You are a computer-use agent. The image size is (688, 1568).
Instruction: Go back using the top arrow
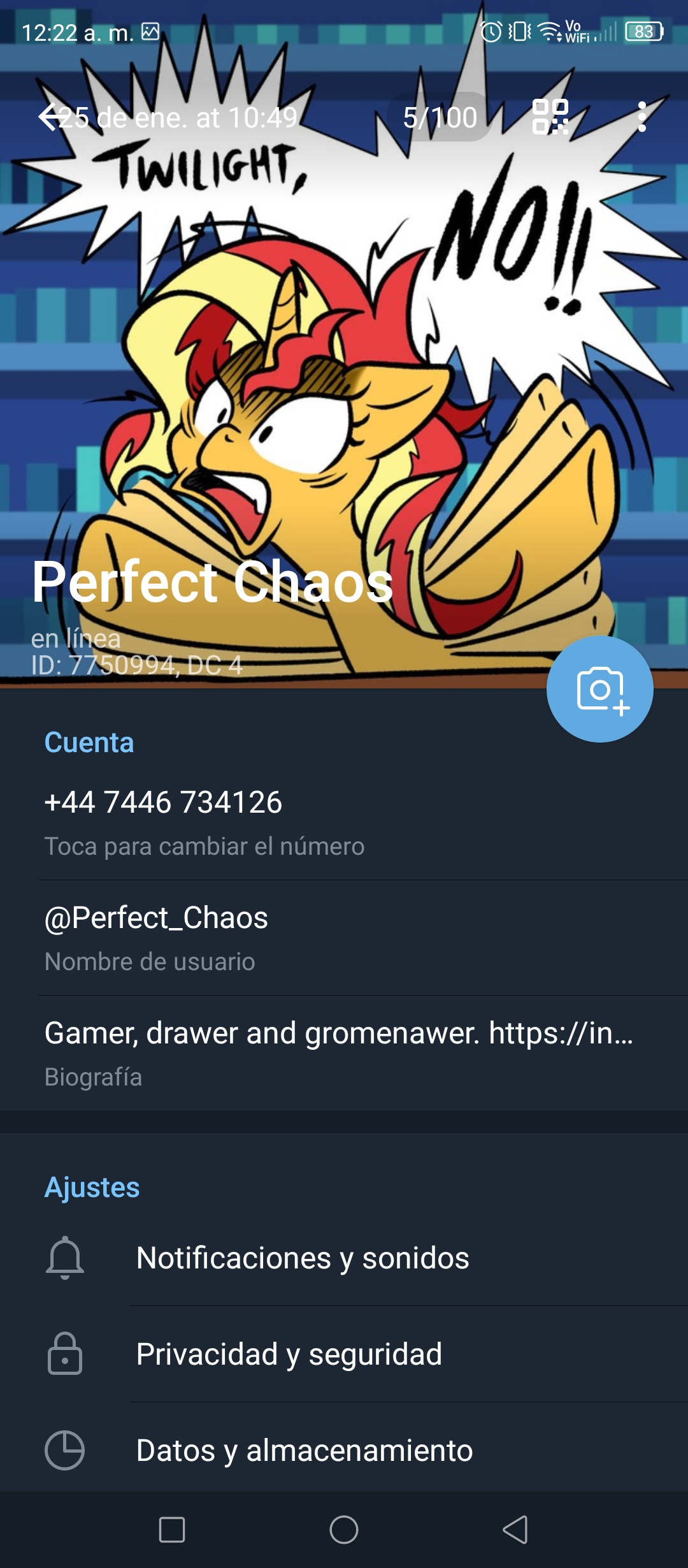point(50,117)
